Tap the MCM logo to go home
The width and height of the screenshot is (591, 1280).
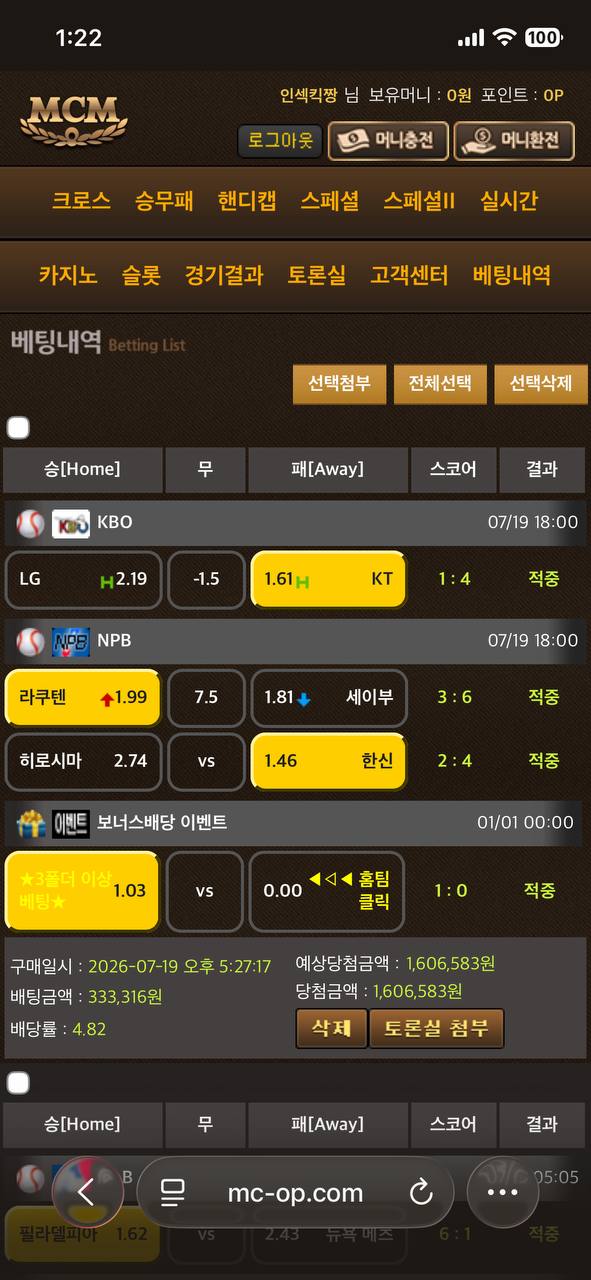[x=74, y=120]
